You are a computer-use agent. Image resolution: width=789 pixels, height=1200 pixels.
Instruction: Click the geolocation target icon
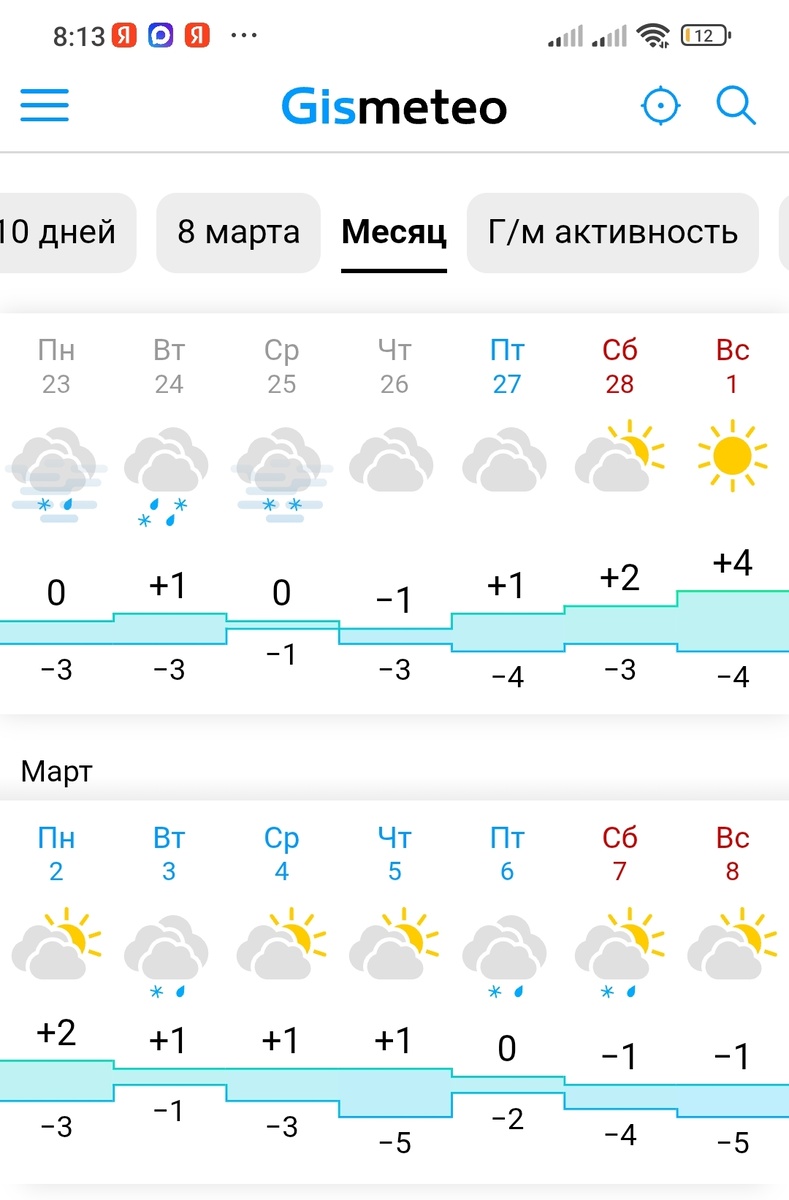660,105
